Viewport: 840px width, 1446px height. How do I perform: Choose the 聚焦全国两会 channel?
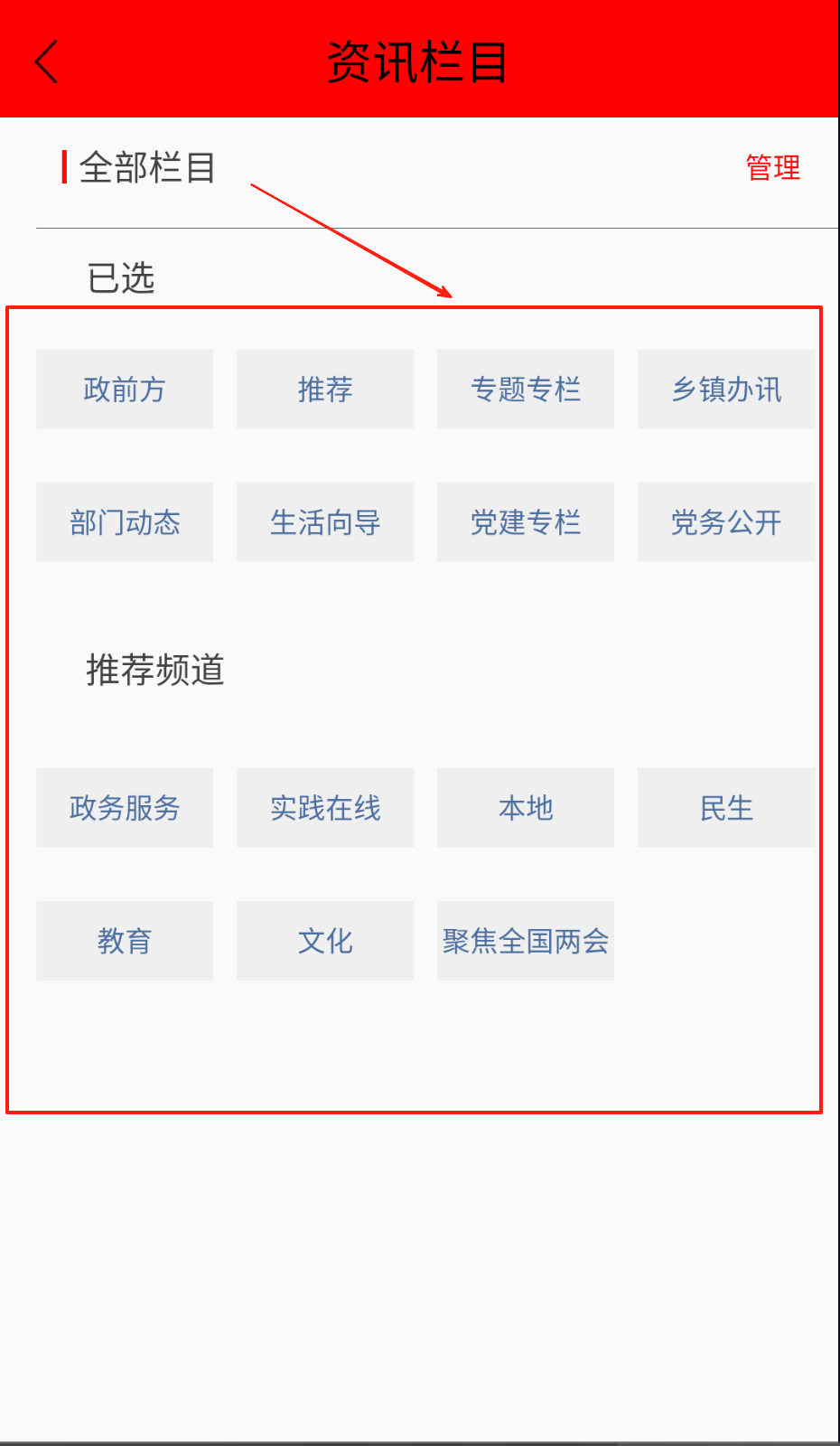click(526, 941)
